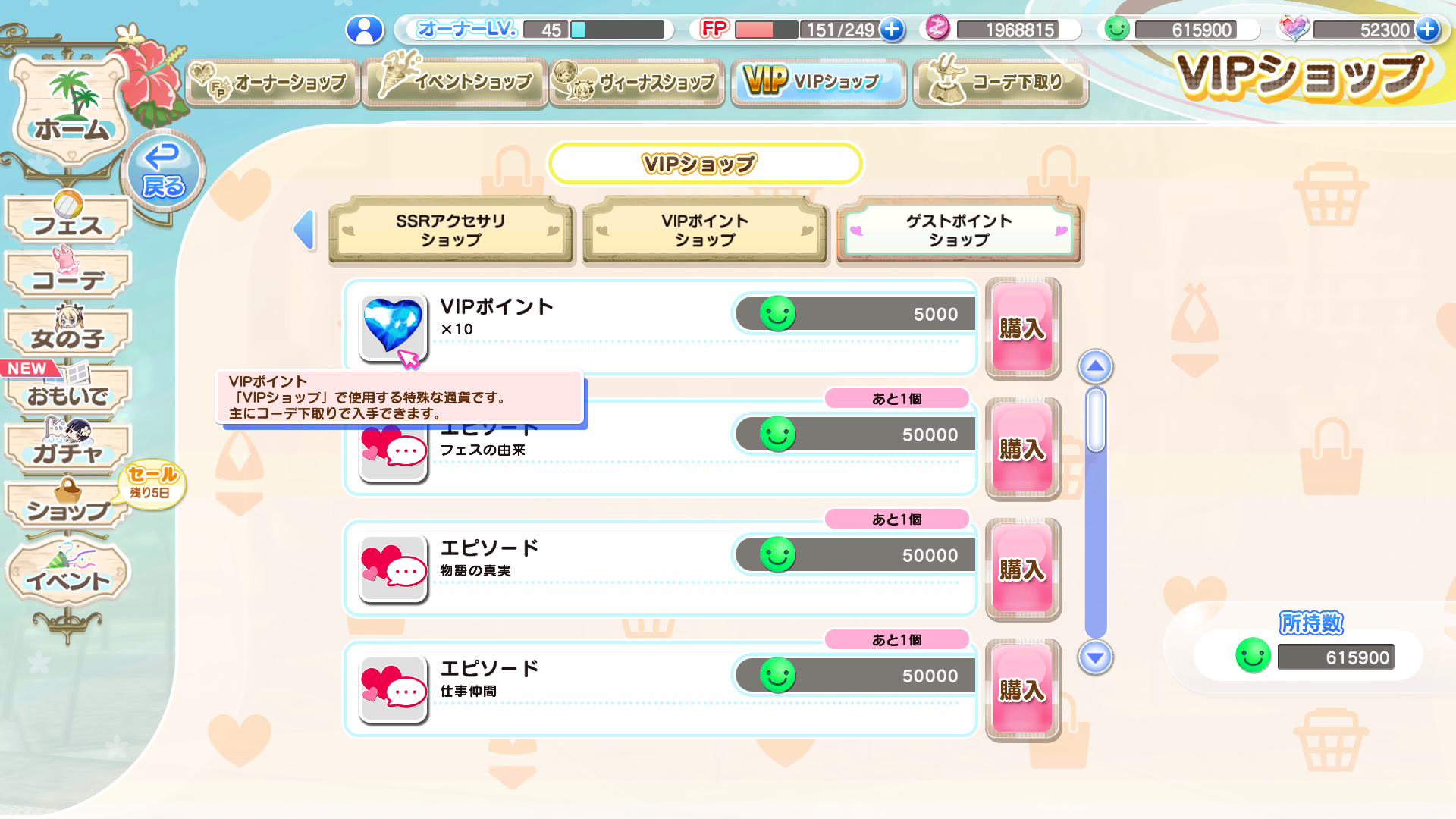Switch to ヴィーナスショップ tab
The image size is (1456, 819).
(x=638, y=82)
